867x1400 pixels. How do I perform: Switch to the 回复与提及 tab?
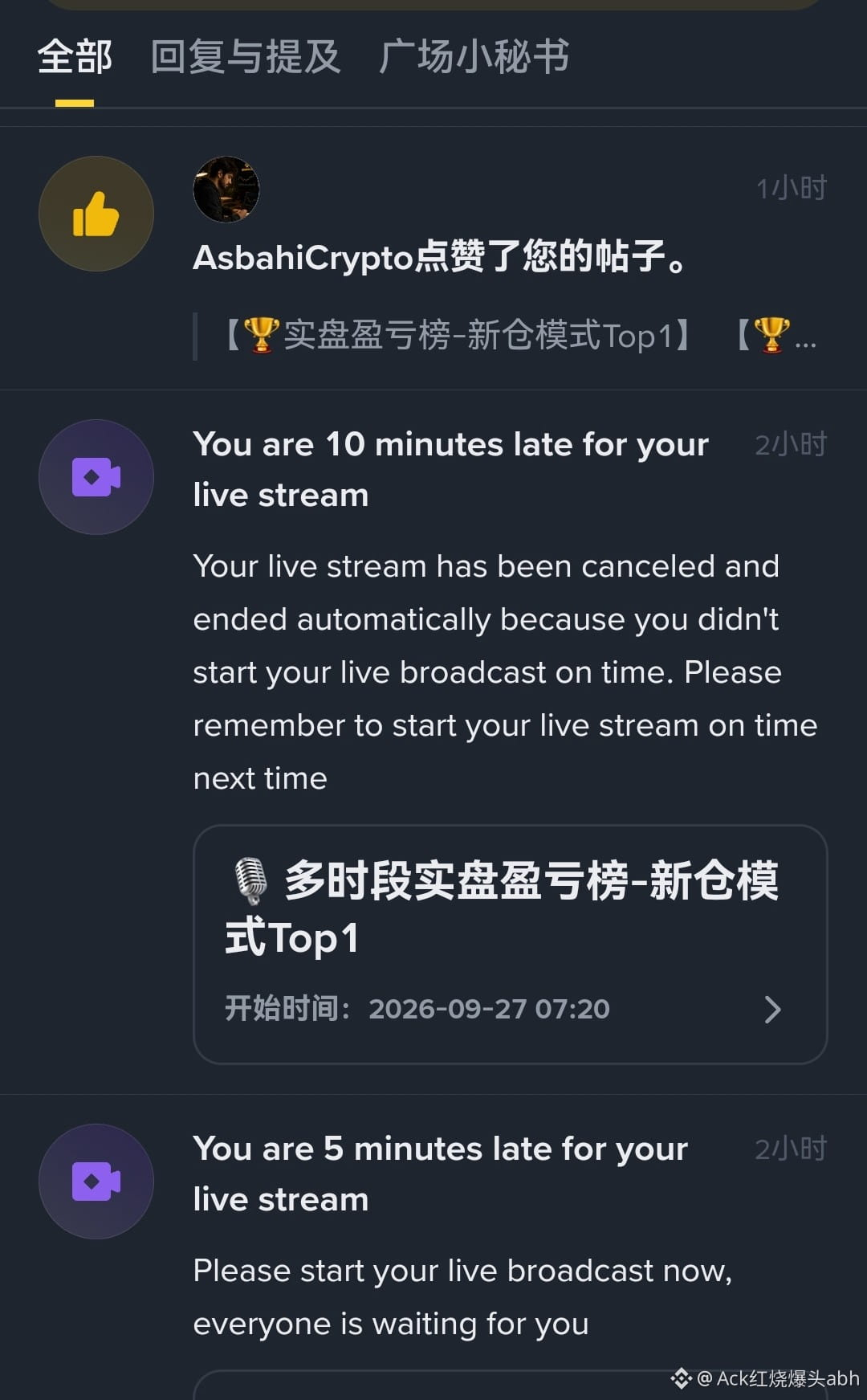pos(246,58)
